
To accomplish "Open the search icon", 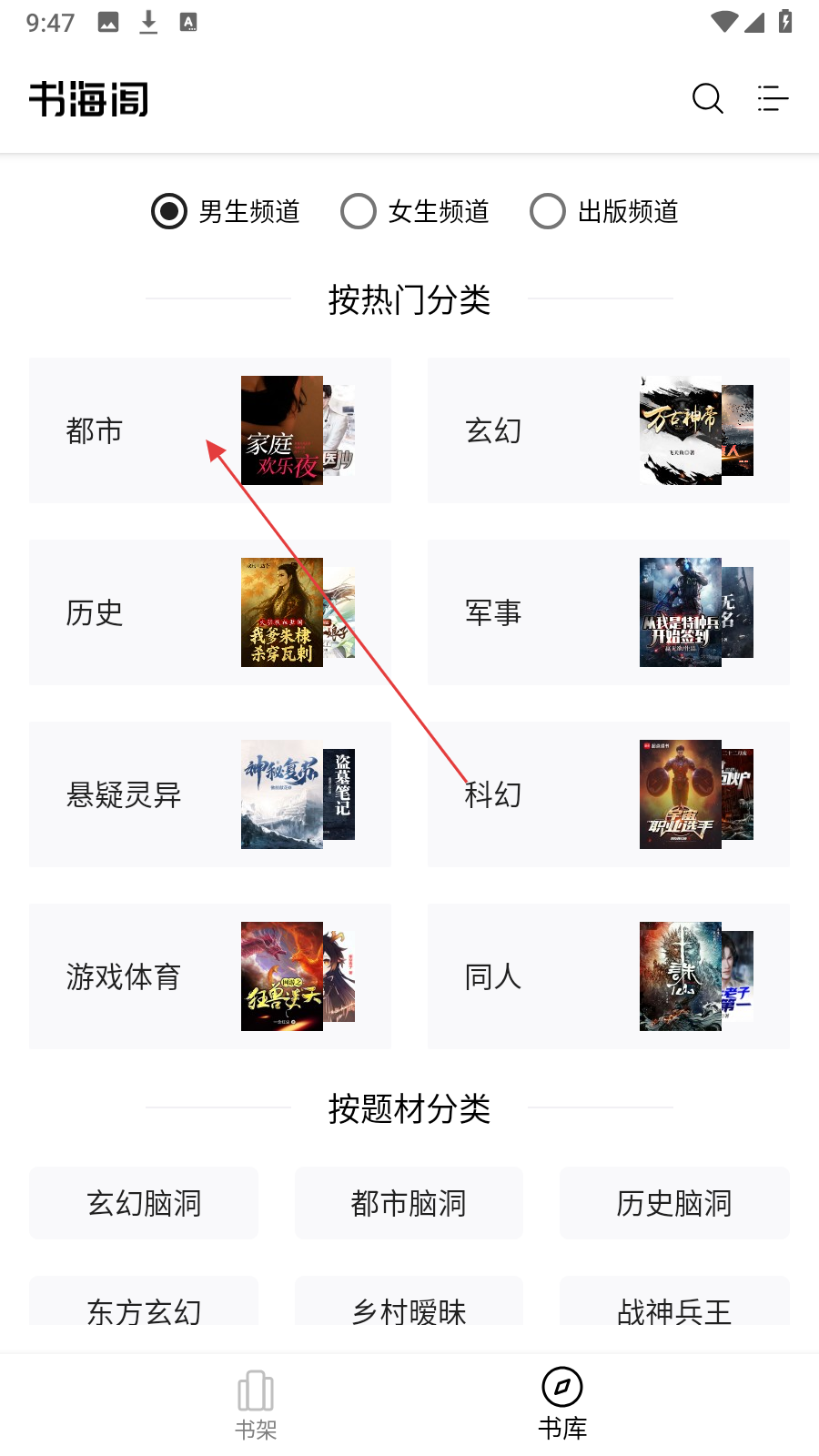I will click(707, 98).
